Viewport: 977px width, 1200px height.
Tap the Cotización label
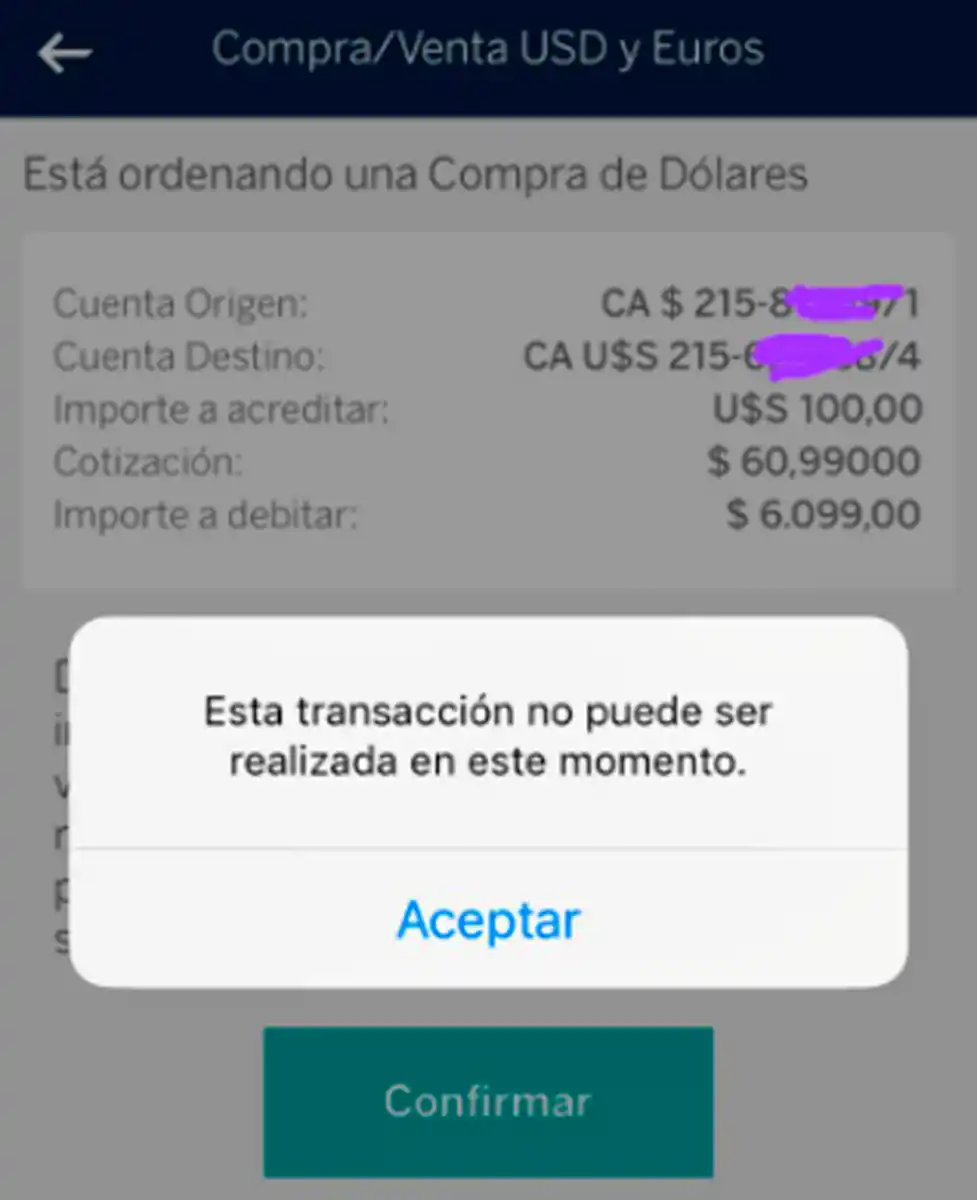tap(148, 461)
